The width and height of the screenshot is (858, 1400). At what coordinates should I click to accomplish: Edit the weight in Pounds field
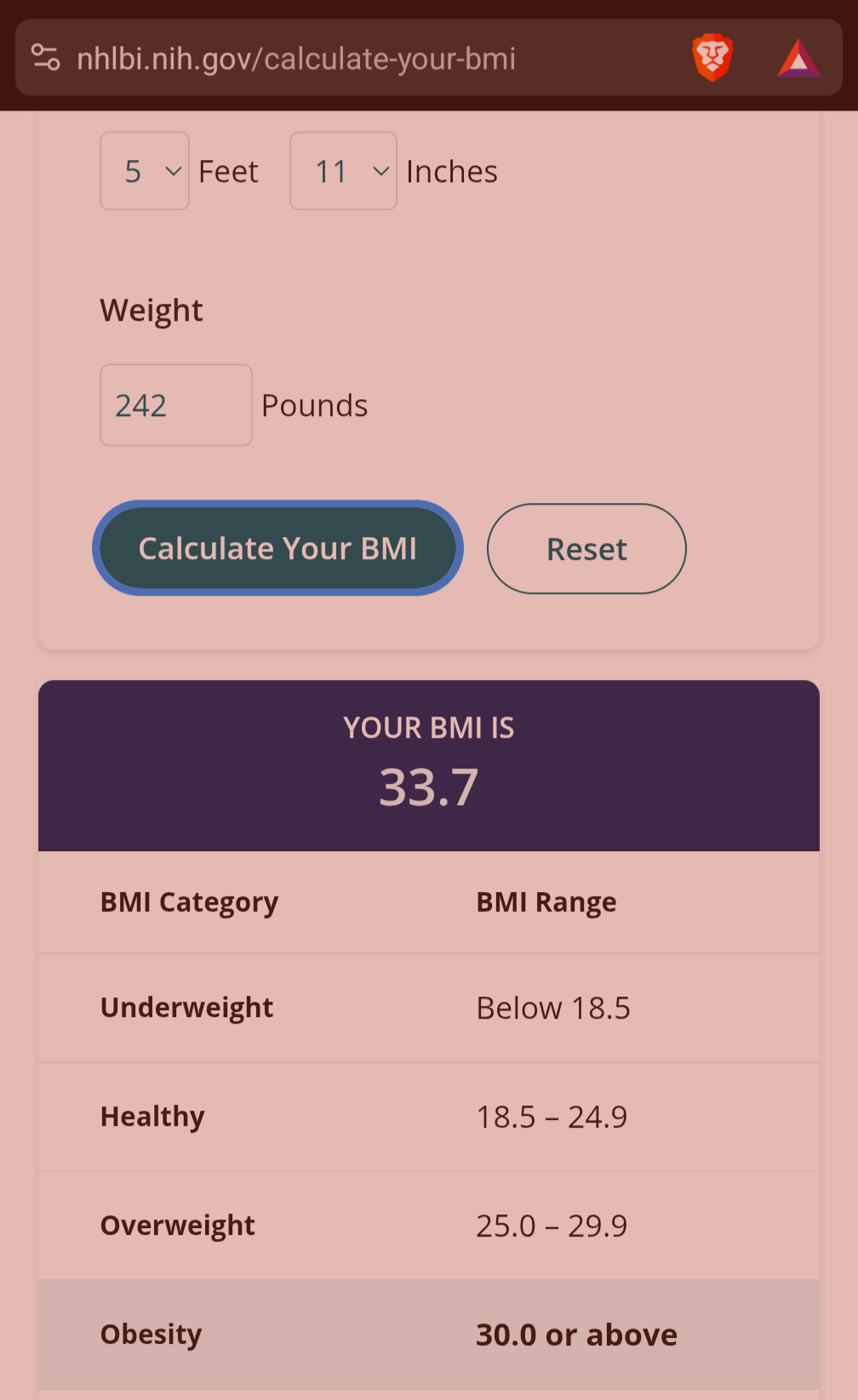(176, 405)
